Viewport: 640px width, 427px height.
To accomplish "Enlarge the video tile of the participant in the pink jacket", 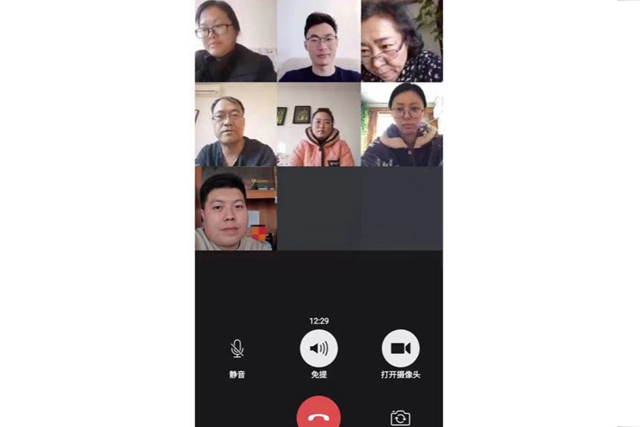I will click(319, 125).
